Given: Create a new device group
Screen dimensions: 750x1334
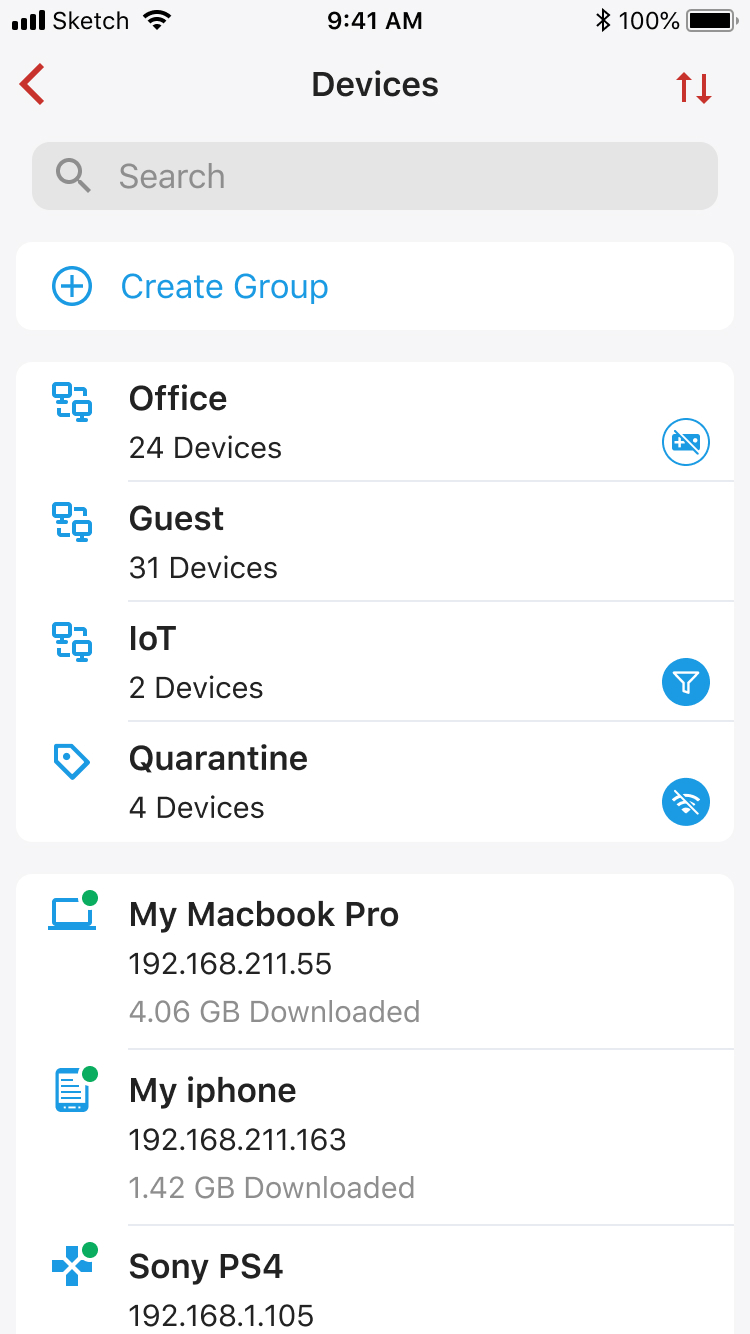Looking at the screenshot, I should coord(375,286).
